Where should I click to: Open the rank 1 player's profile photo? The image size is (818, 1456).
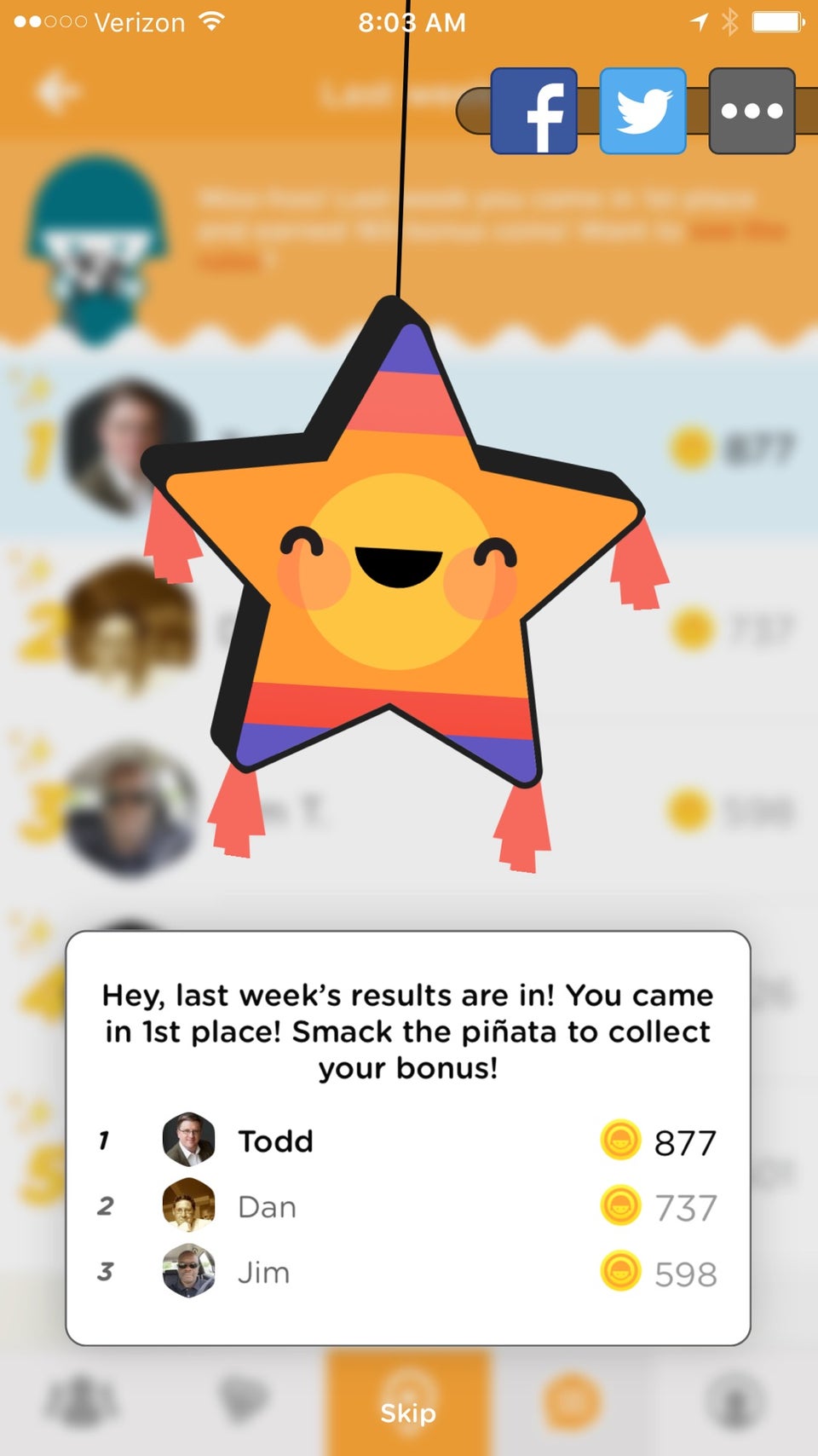pos(188,1141)
